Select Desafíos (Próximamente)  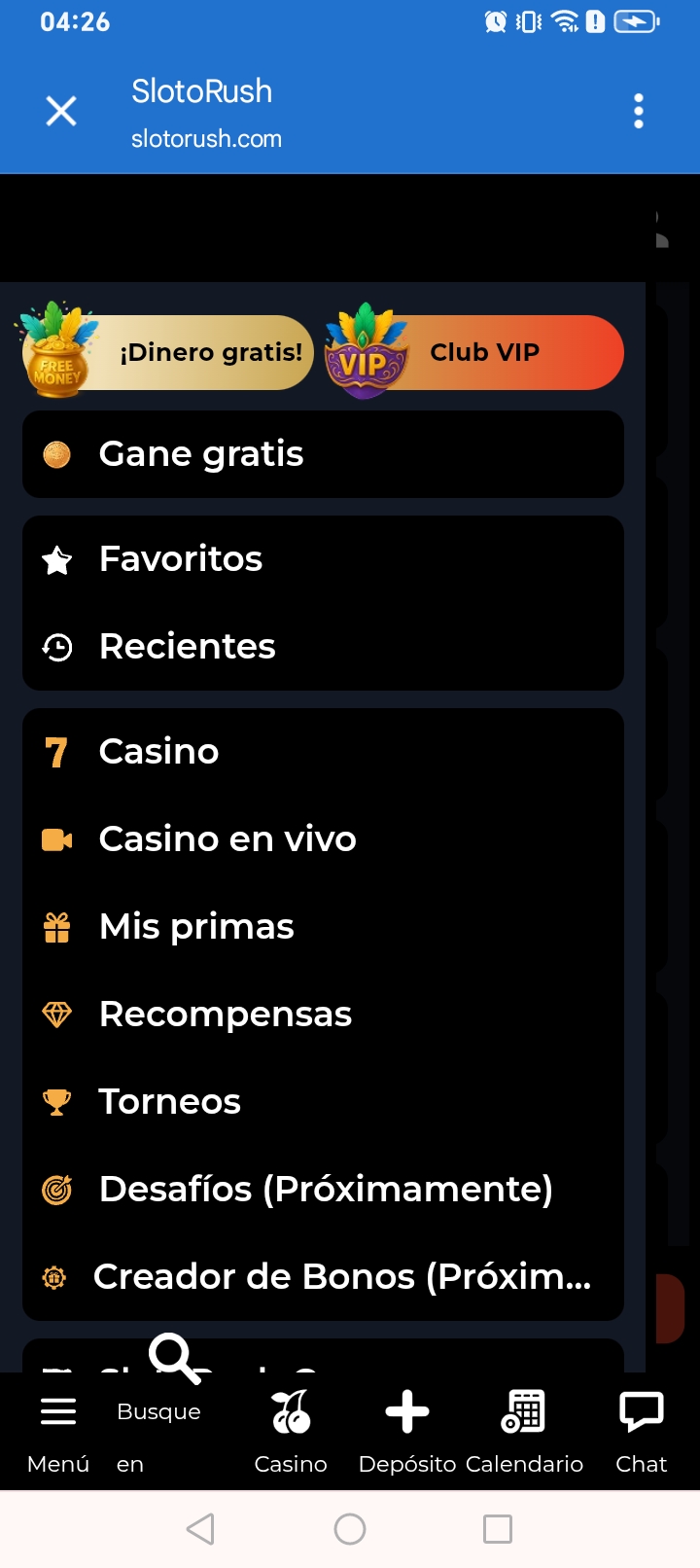323,1190
